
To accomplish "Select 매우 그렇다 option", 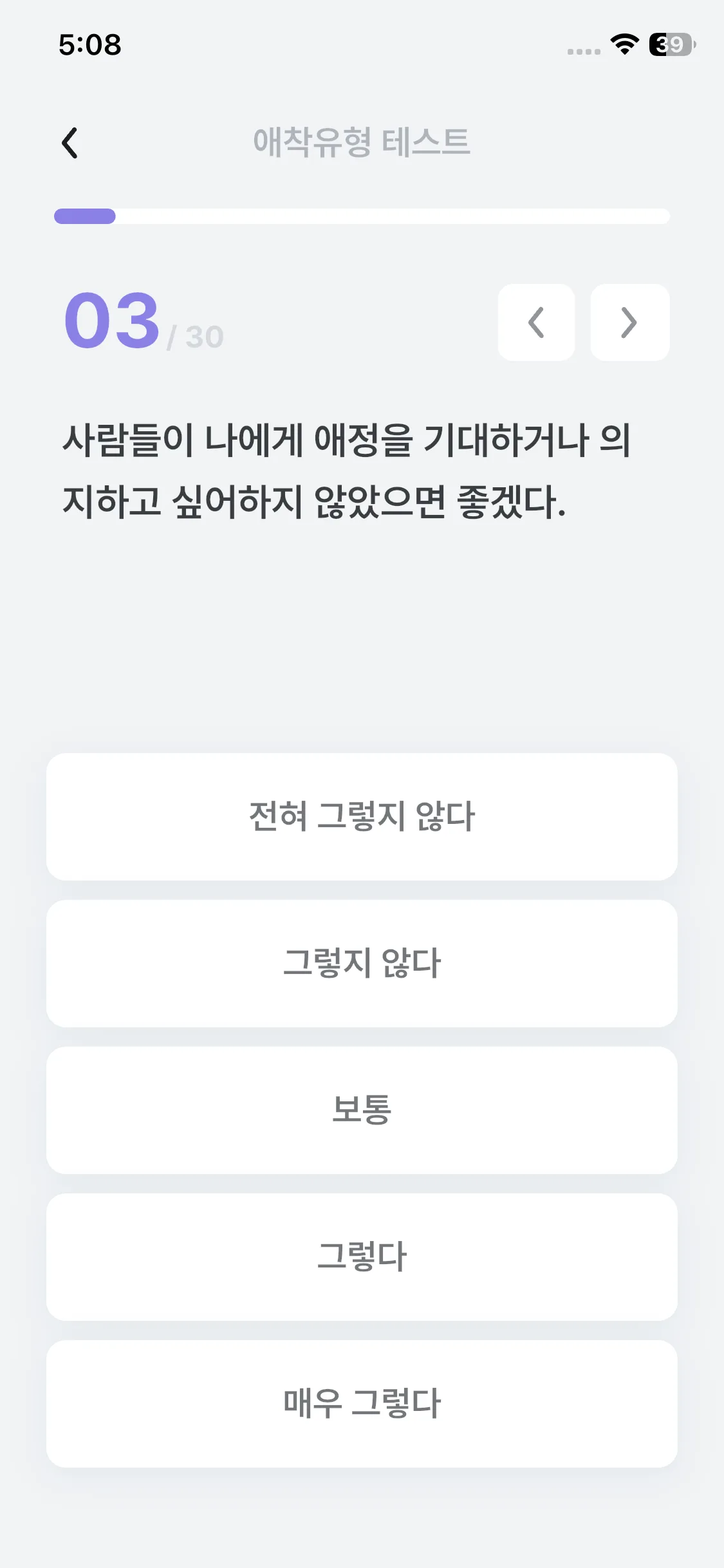I will coord(362,1404).
